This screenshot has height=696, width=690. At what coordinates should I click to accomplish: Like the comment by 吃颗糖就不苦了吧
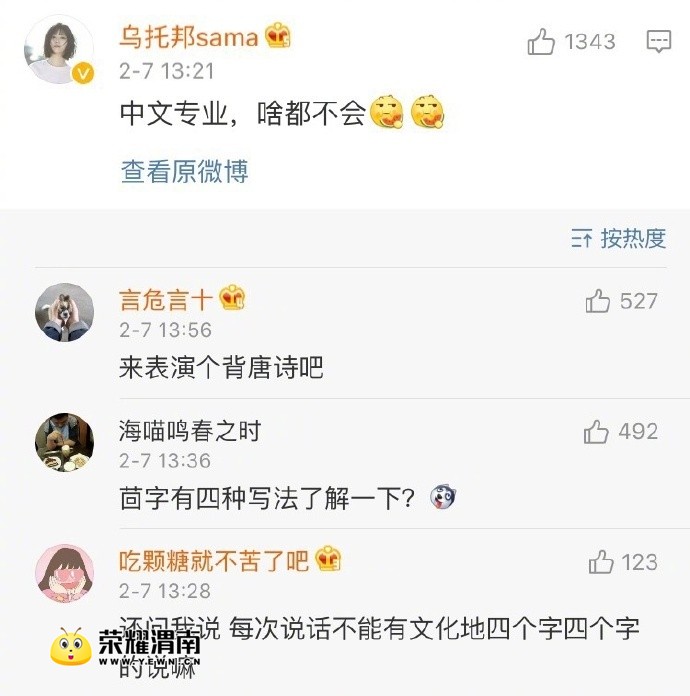[600, 562]
